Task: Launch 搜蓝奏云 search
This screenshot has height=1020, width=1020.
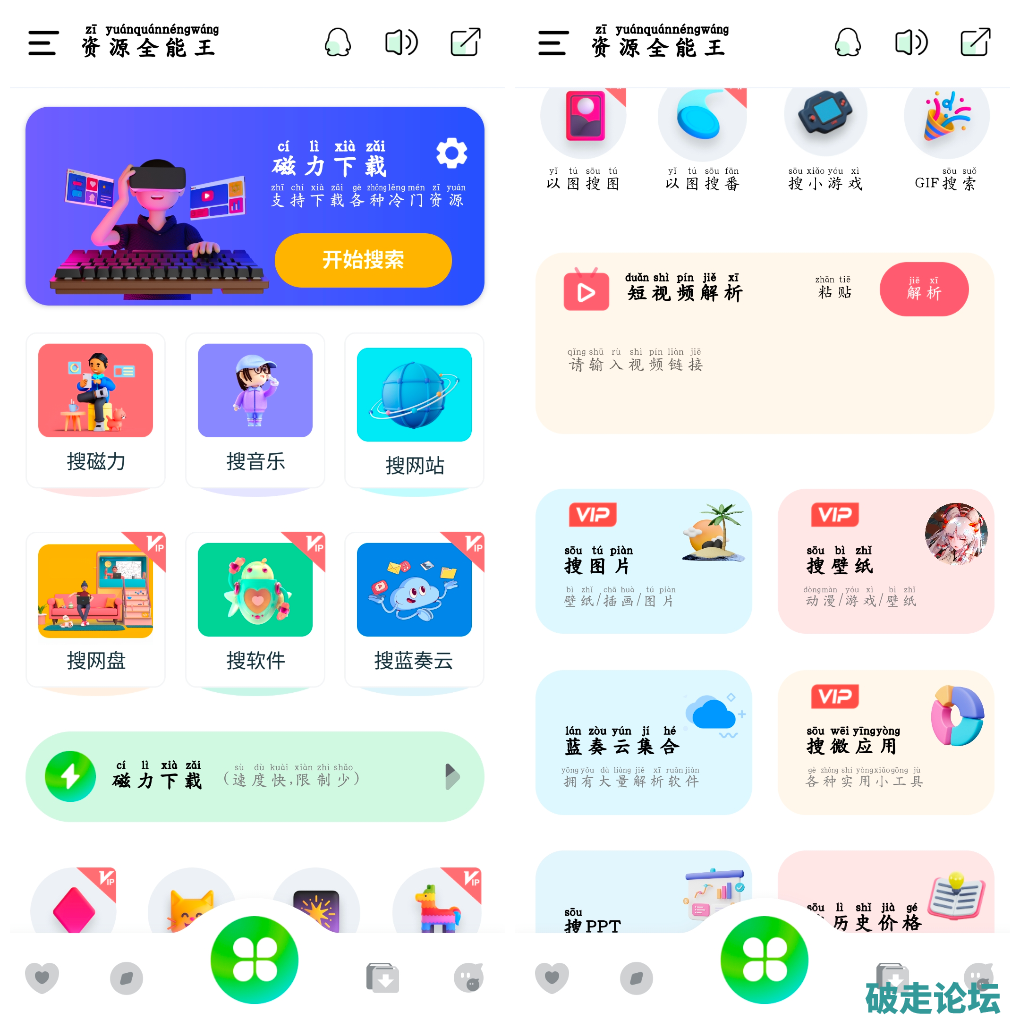Action: [x=414, y=609]
